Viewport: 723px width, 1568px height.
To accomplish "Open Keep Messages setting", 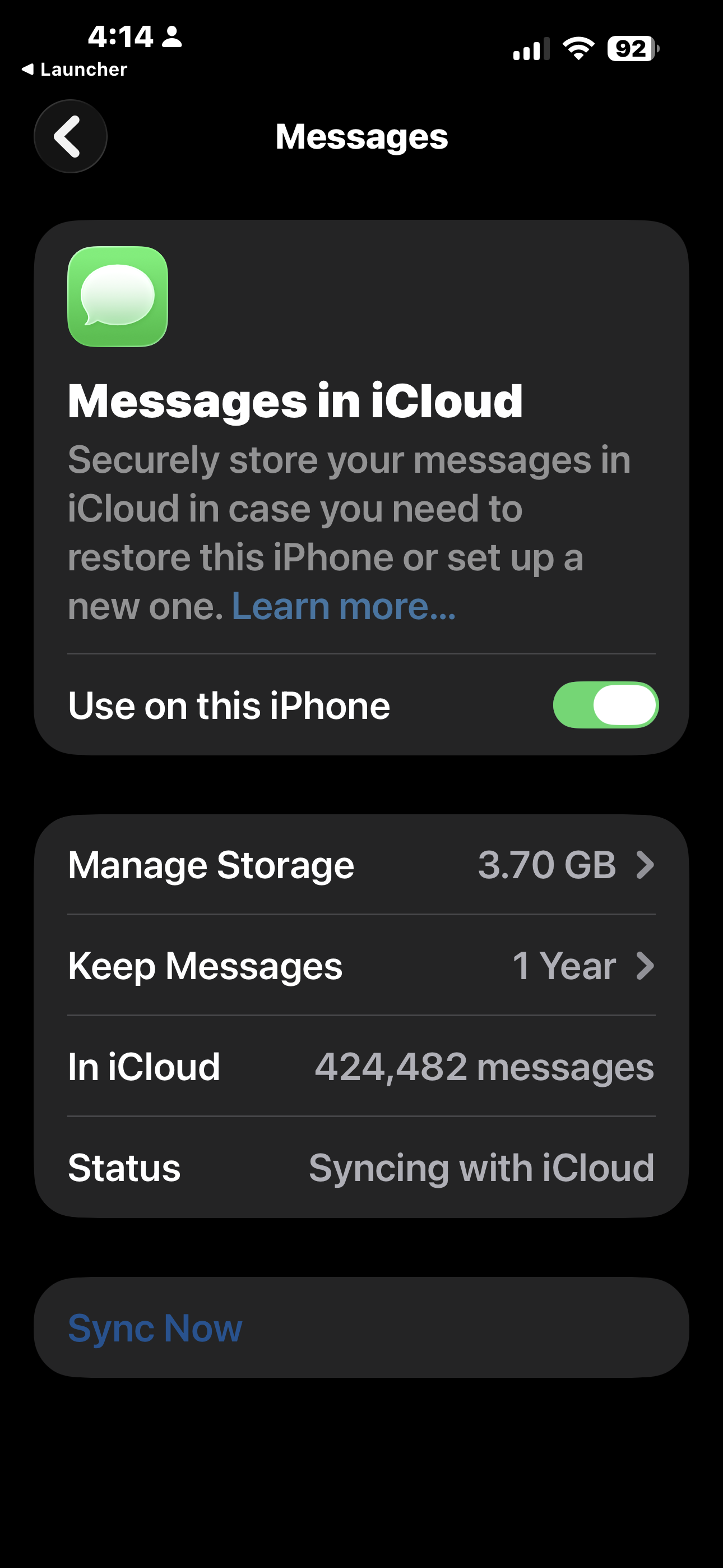I will [x=361, y=966].
